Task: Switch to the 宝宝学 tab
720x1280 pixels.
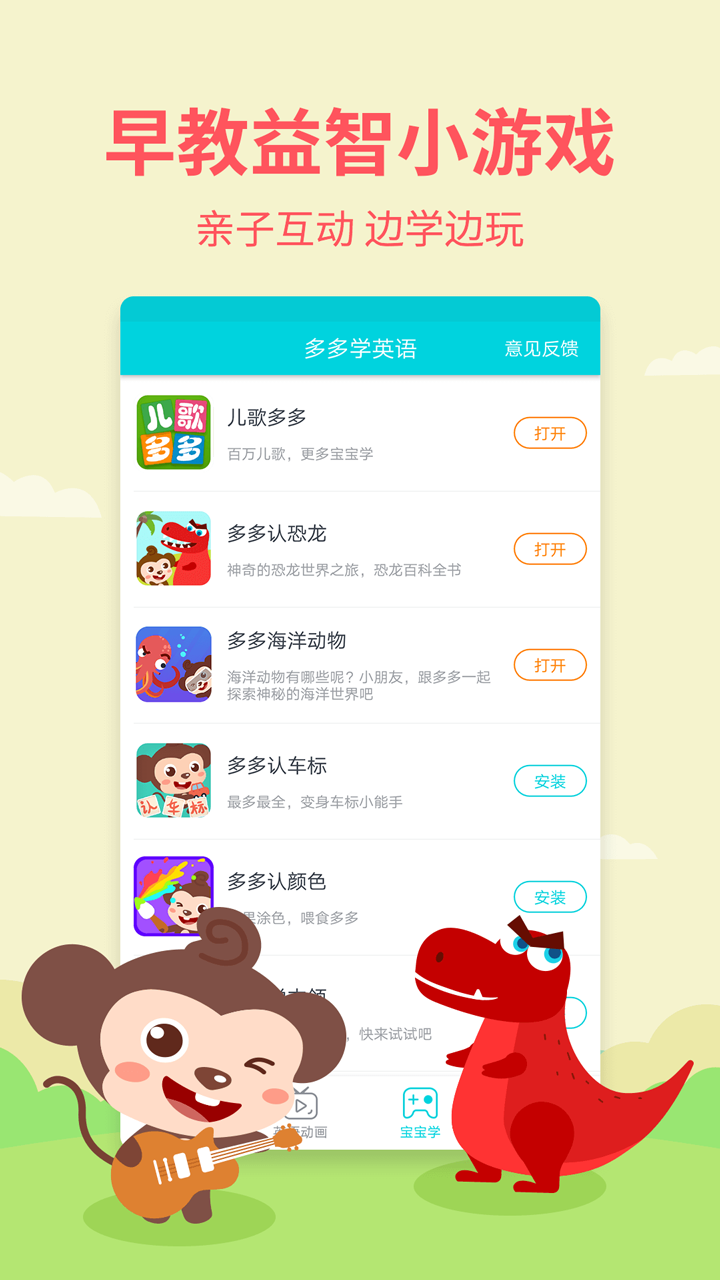Action: (420, 1115)
